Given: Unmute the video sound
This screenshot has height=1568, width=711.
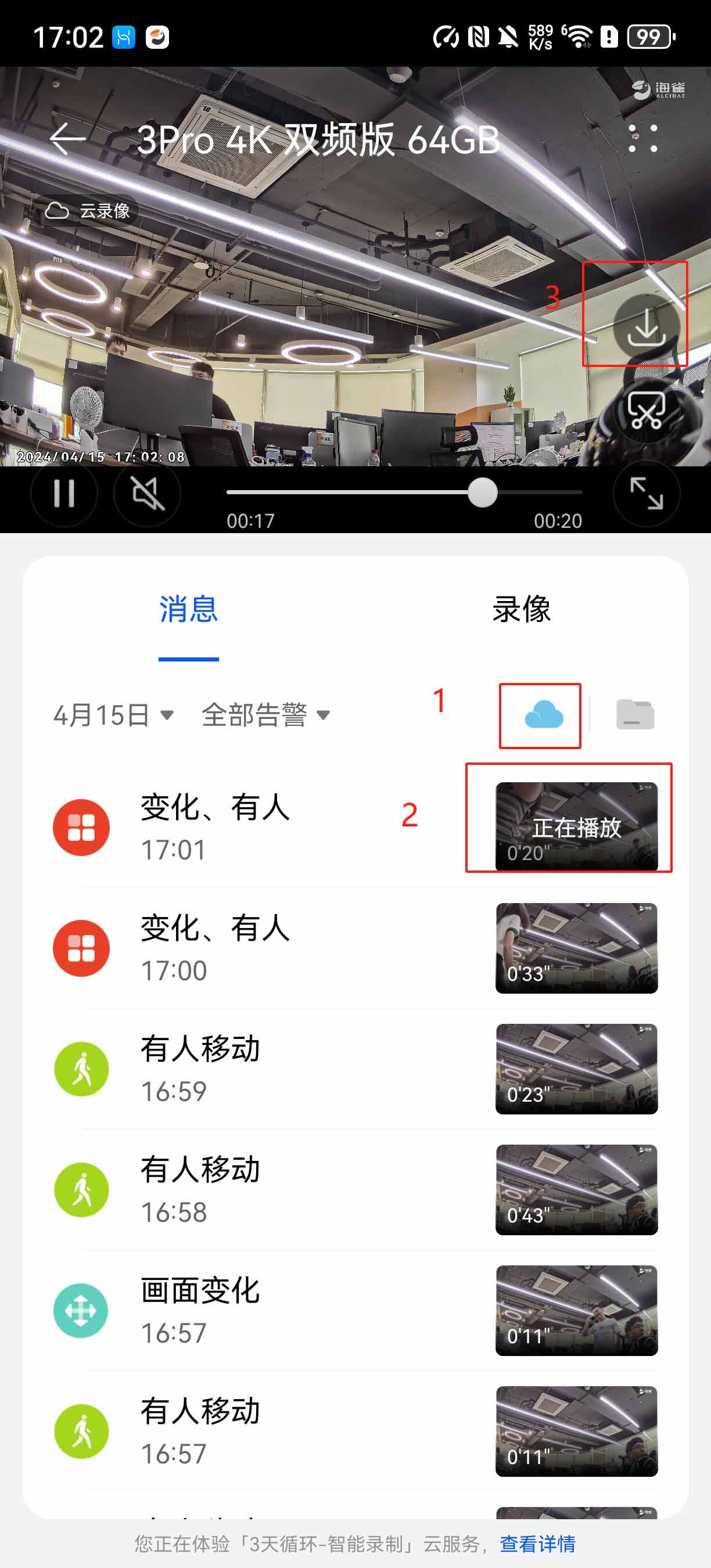Looking at the screenshot, I should [x=148, y=493].
